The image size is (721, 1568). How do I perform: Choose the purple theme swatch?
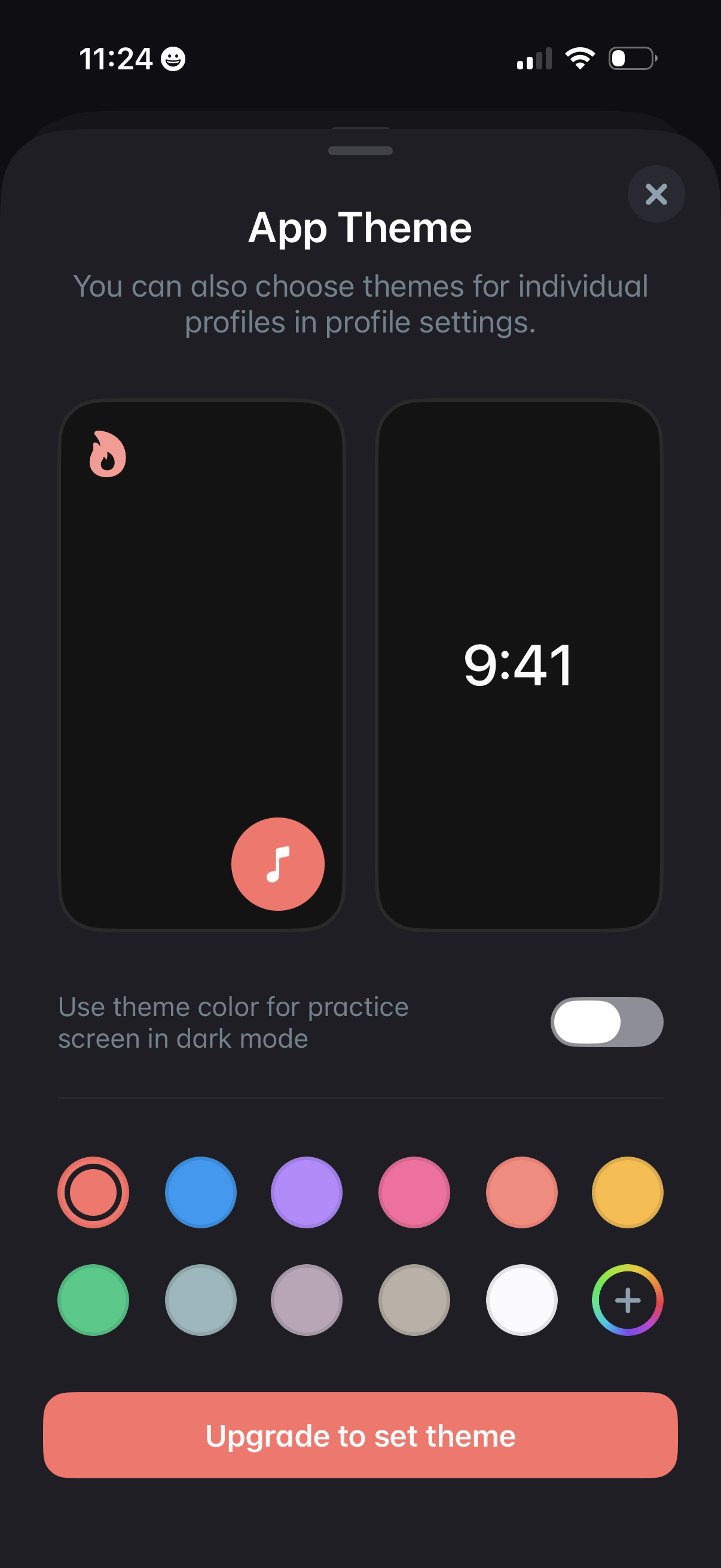[x=307, y=1191]
